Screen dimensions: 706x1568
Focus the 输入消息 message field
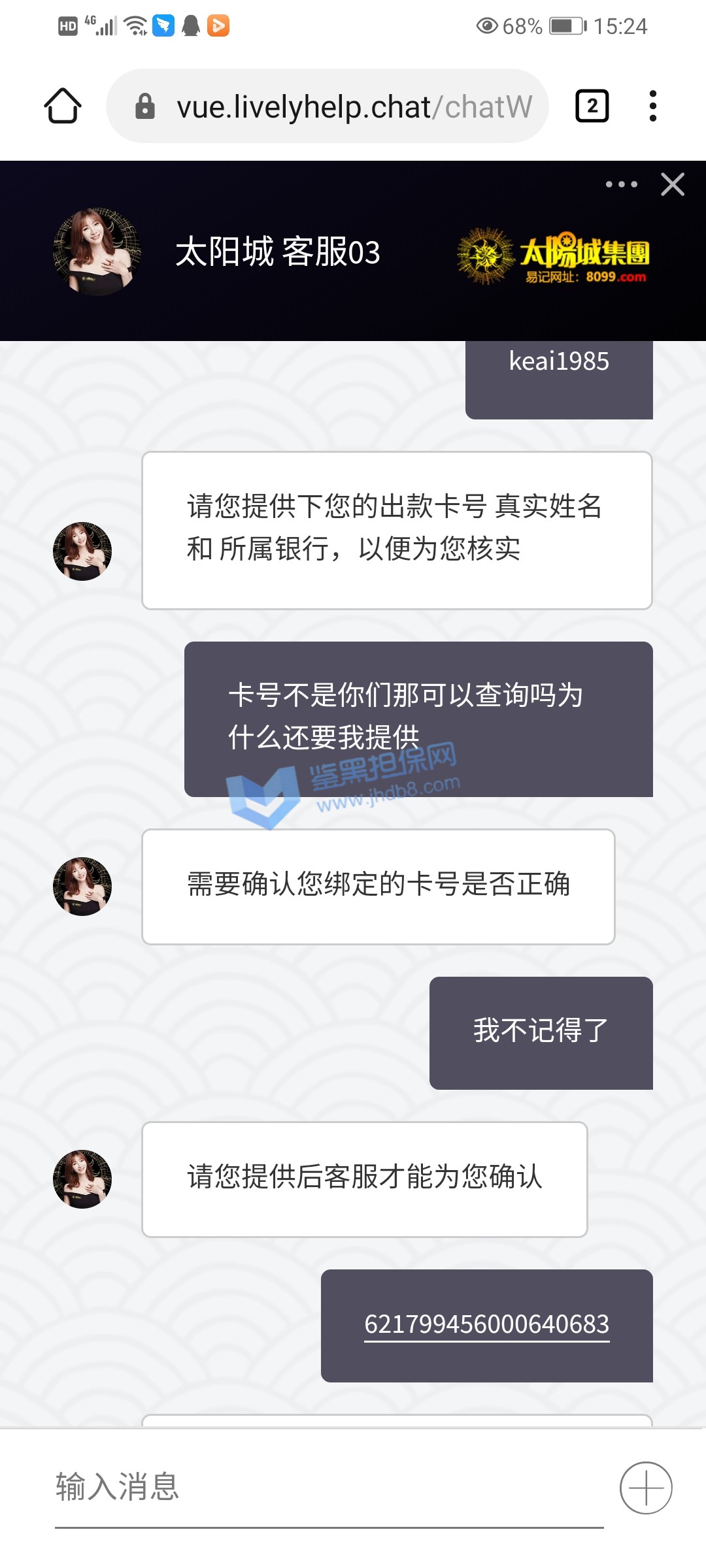[x=327, y=1488]
